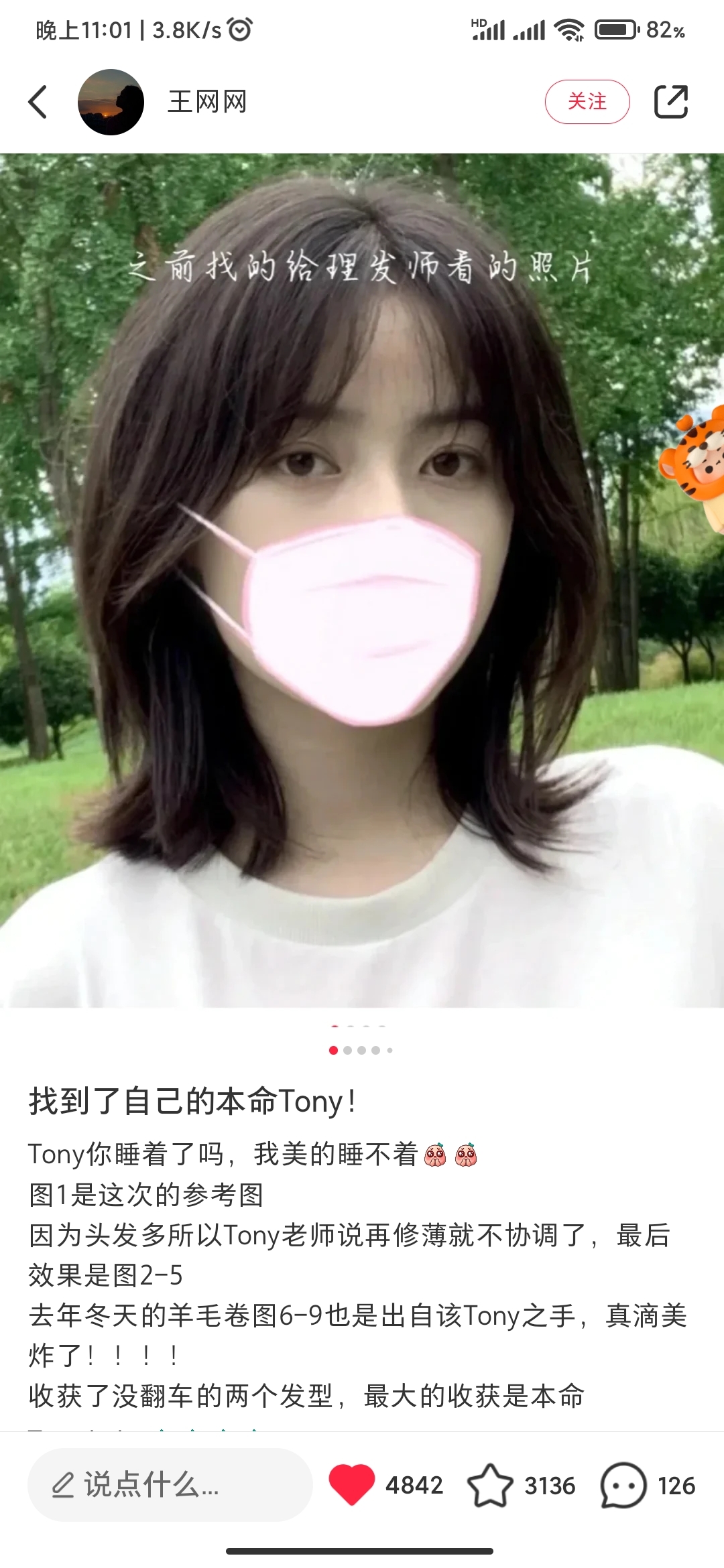
Task: Tap the 说点什么 comment input
Action: pyautogui.click(x=170, y=1485)
